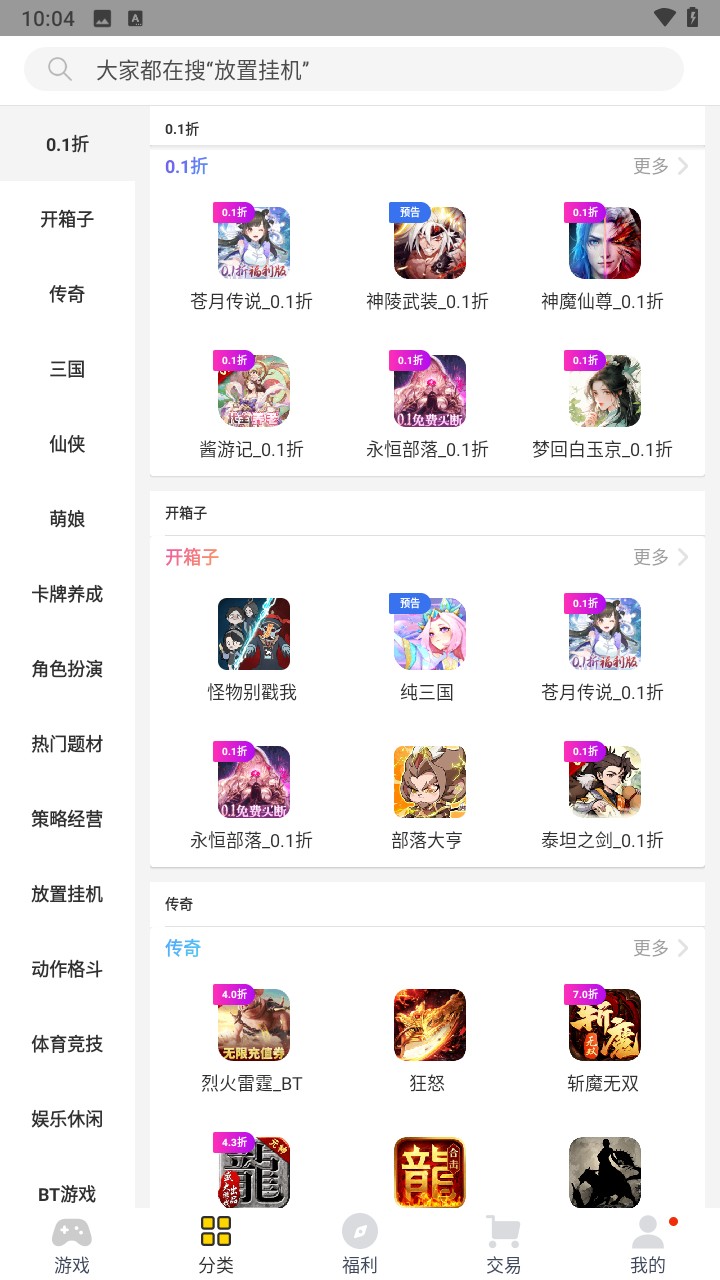
Task: Switch to the 三国 sidebar category
Action: pos(67,369)
